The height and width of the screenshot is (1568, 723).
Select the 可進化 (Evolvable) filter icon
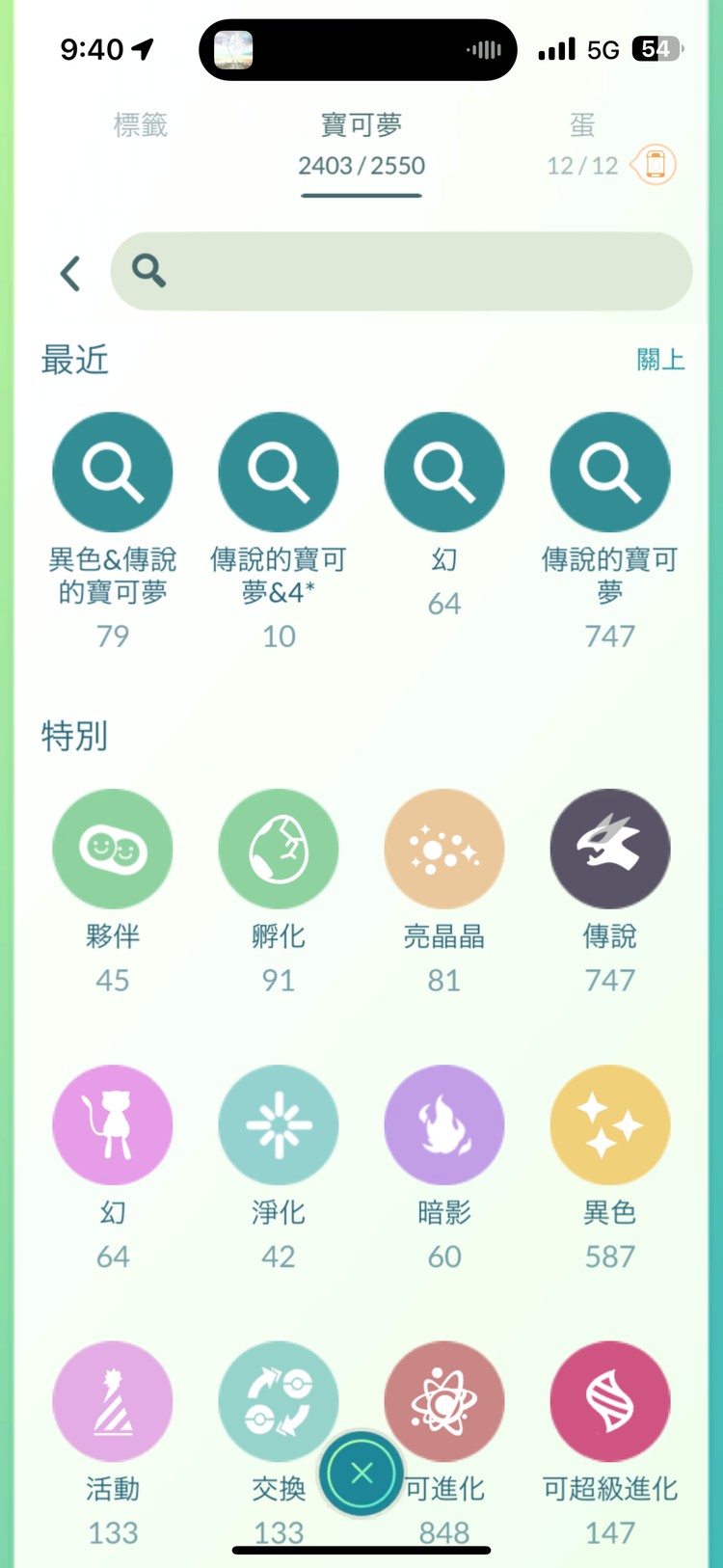443,1401
